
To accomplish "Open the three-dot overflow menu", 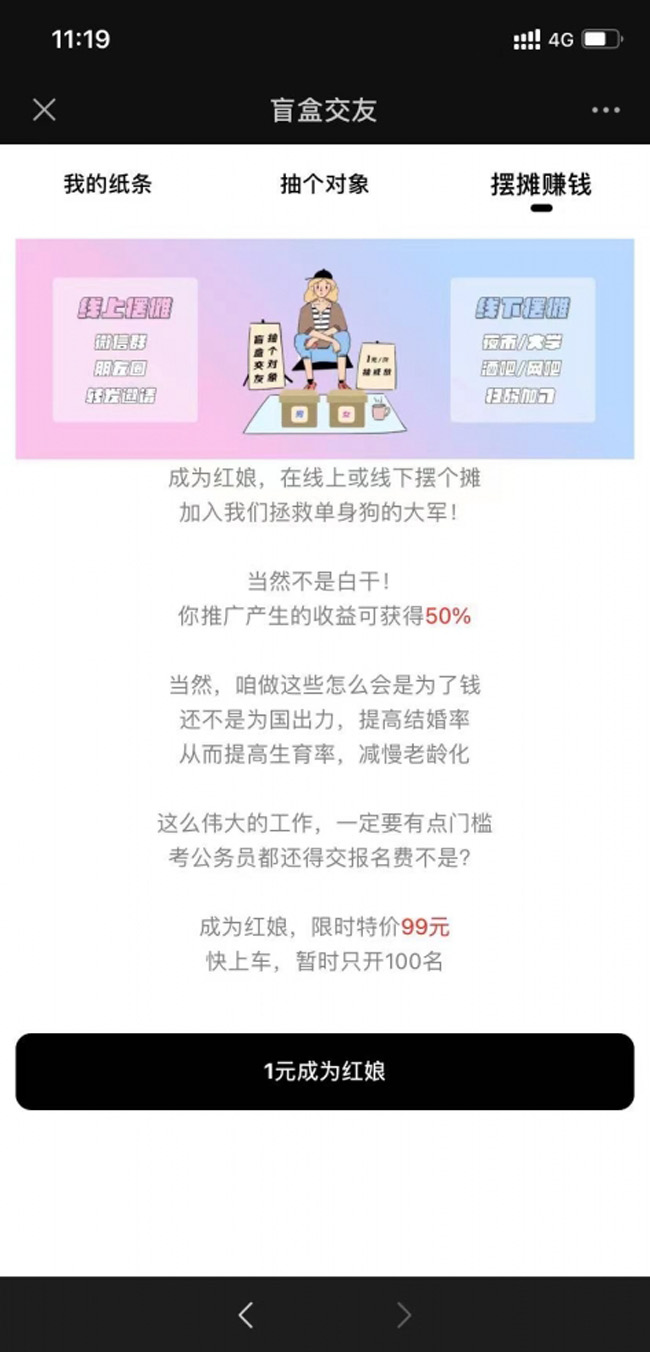I will (605, 110).
